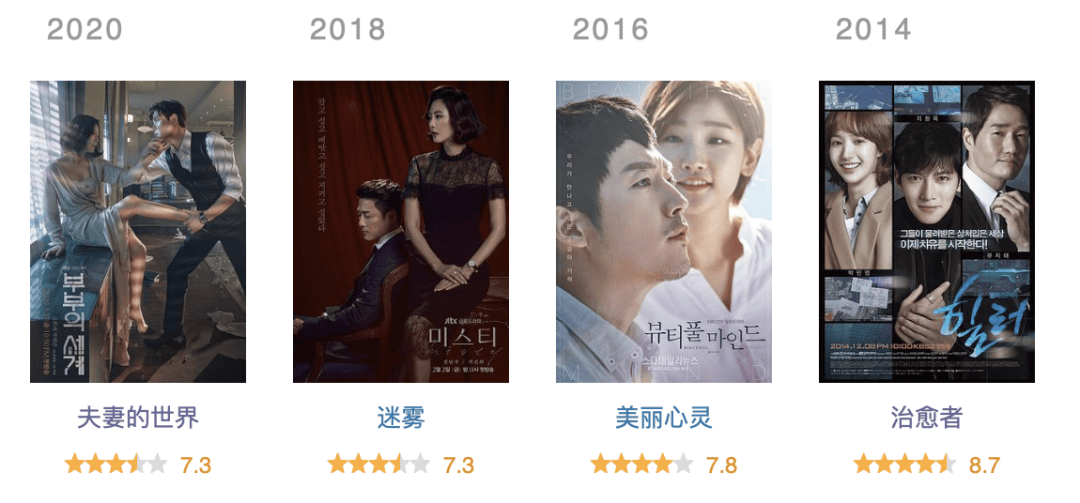1080x503 pixels.
Task: Open the 夫妻的世界 poster from 2020
Action: (138, 231)
